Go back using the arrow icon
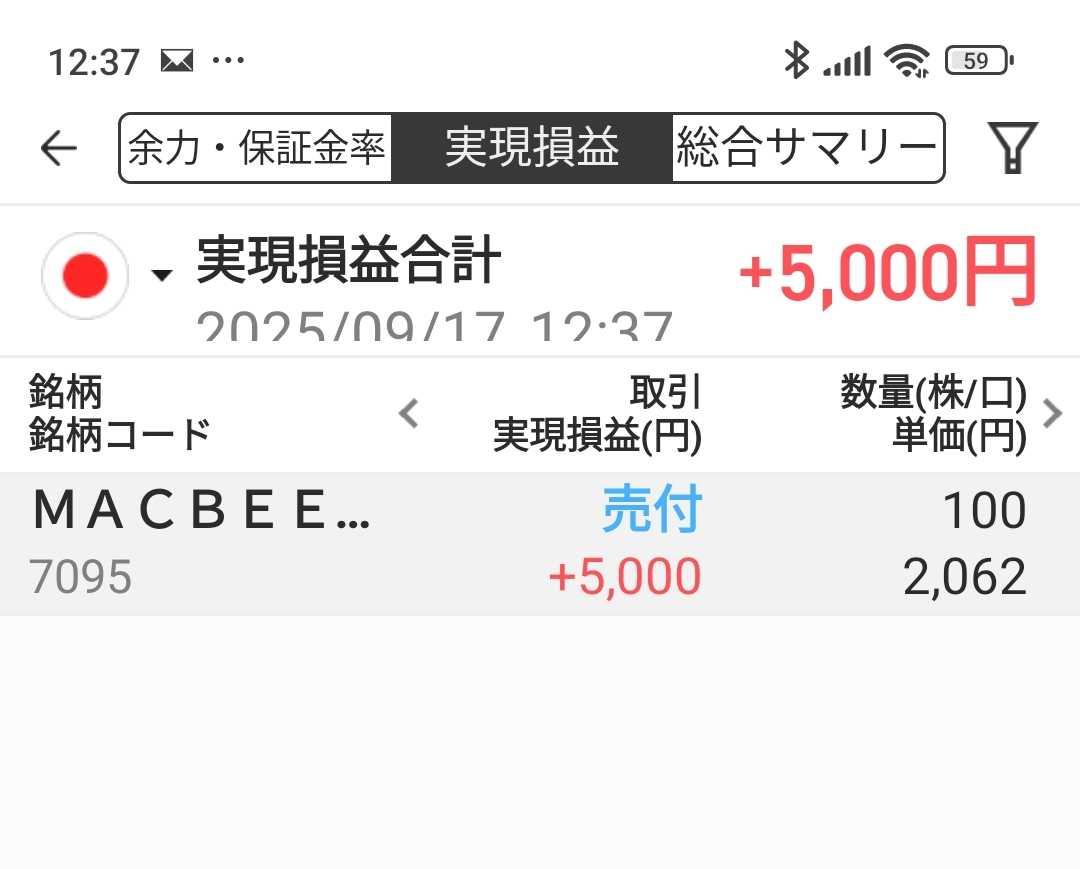 58,149
